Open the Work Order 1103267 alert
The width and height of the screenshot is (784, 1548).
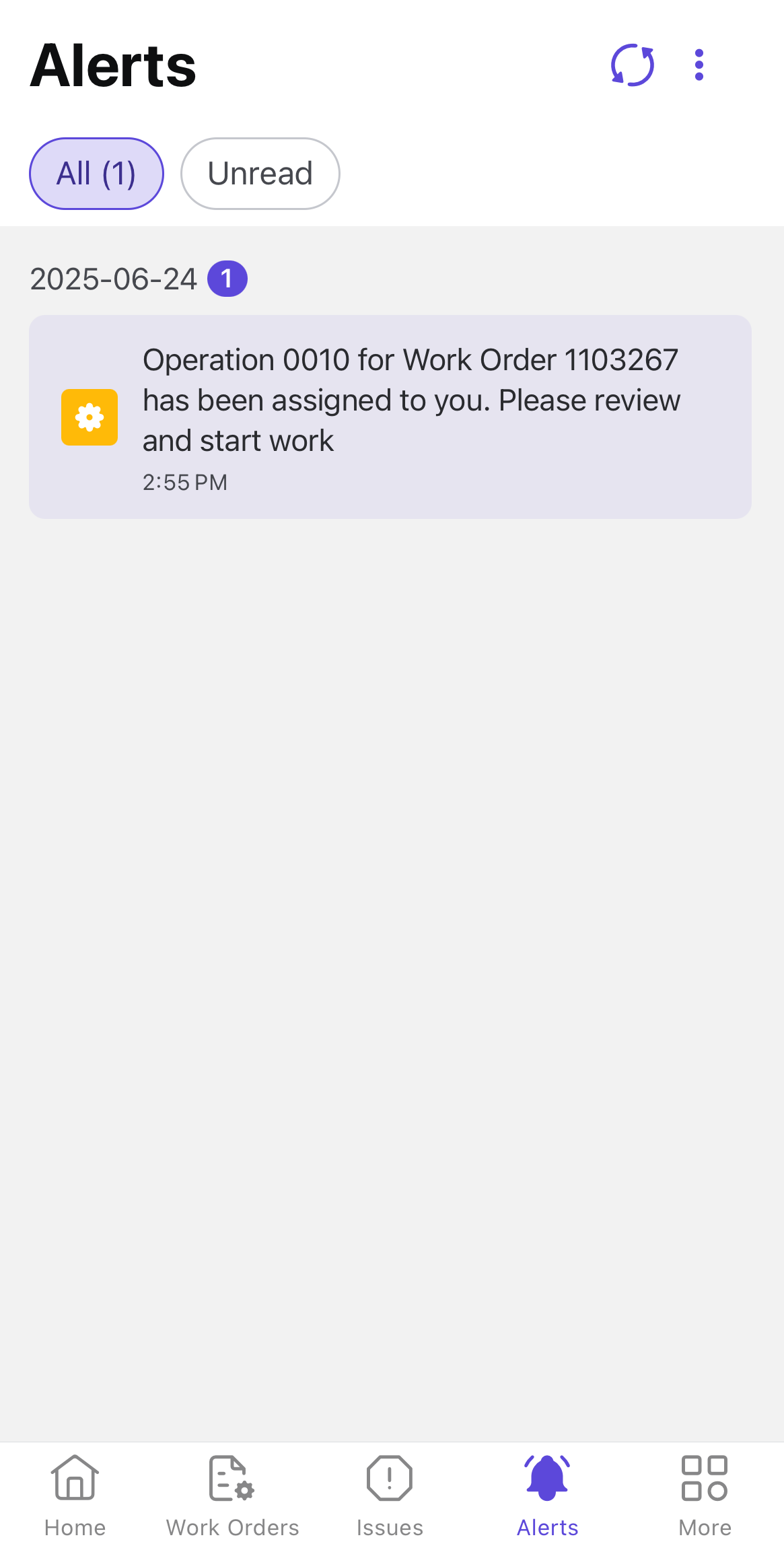coord(390,417)
